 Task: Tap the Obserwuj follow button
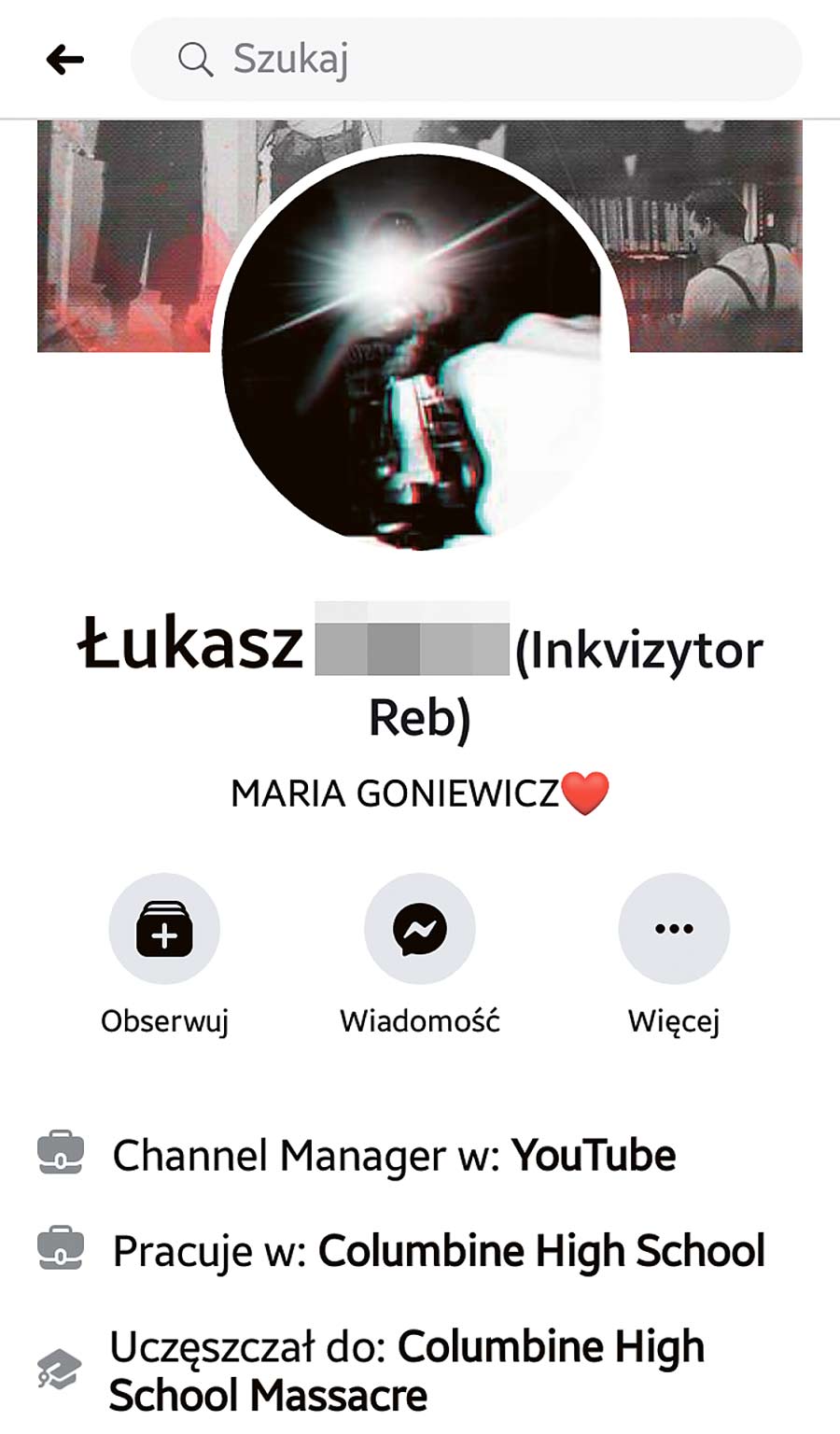(164, 929)
